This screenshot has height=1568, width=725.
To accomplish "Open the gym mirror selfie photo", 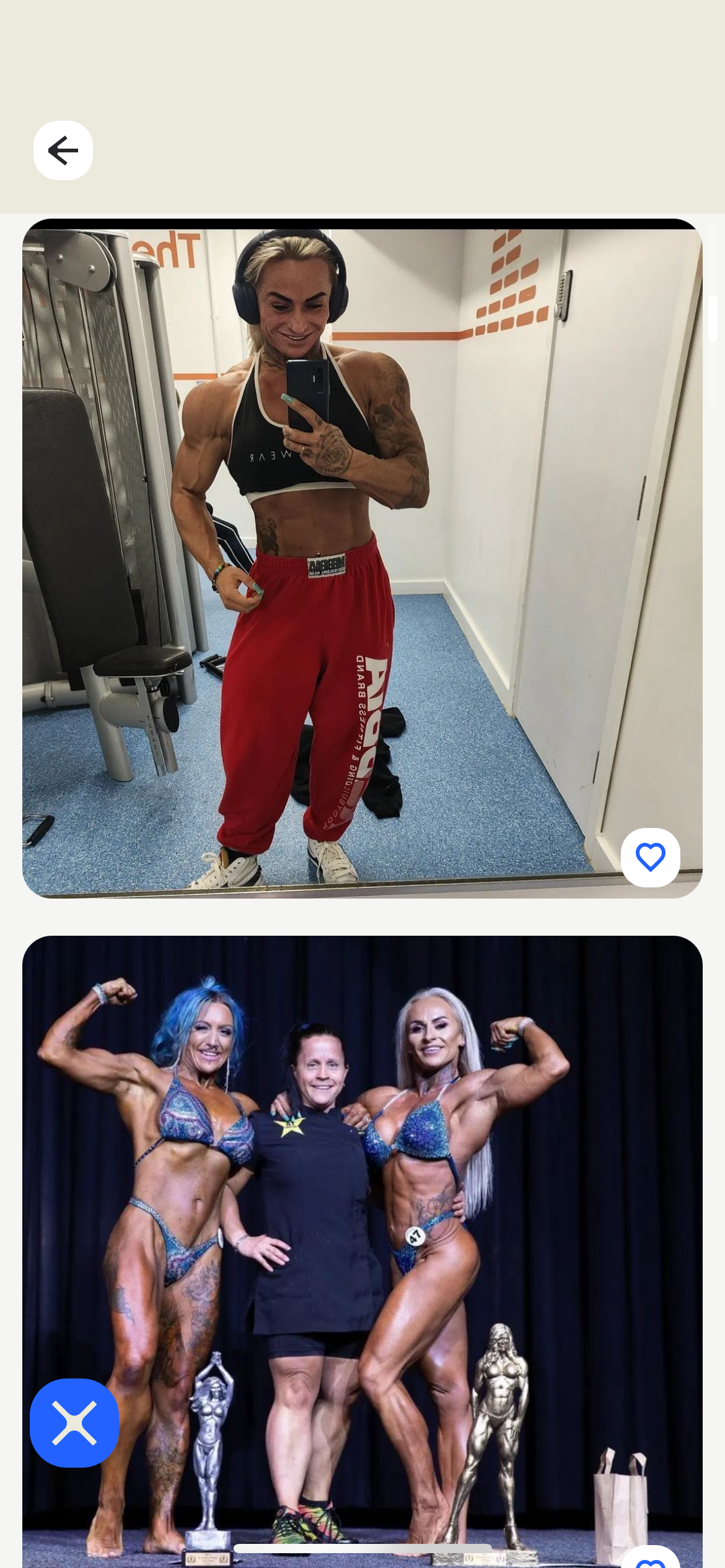I will (x=362, y=557).
